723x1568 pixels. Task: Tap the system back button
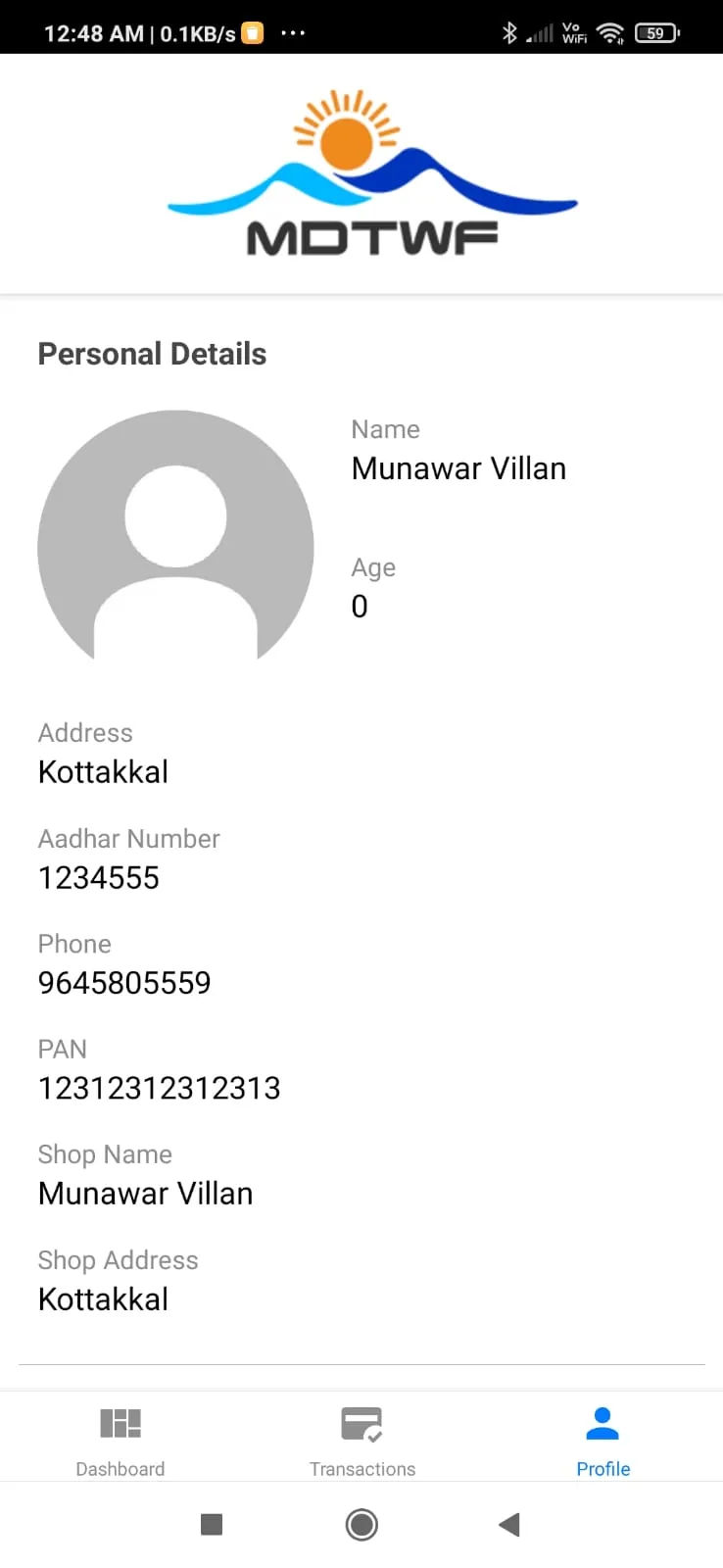pos(509,1525)
